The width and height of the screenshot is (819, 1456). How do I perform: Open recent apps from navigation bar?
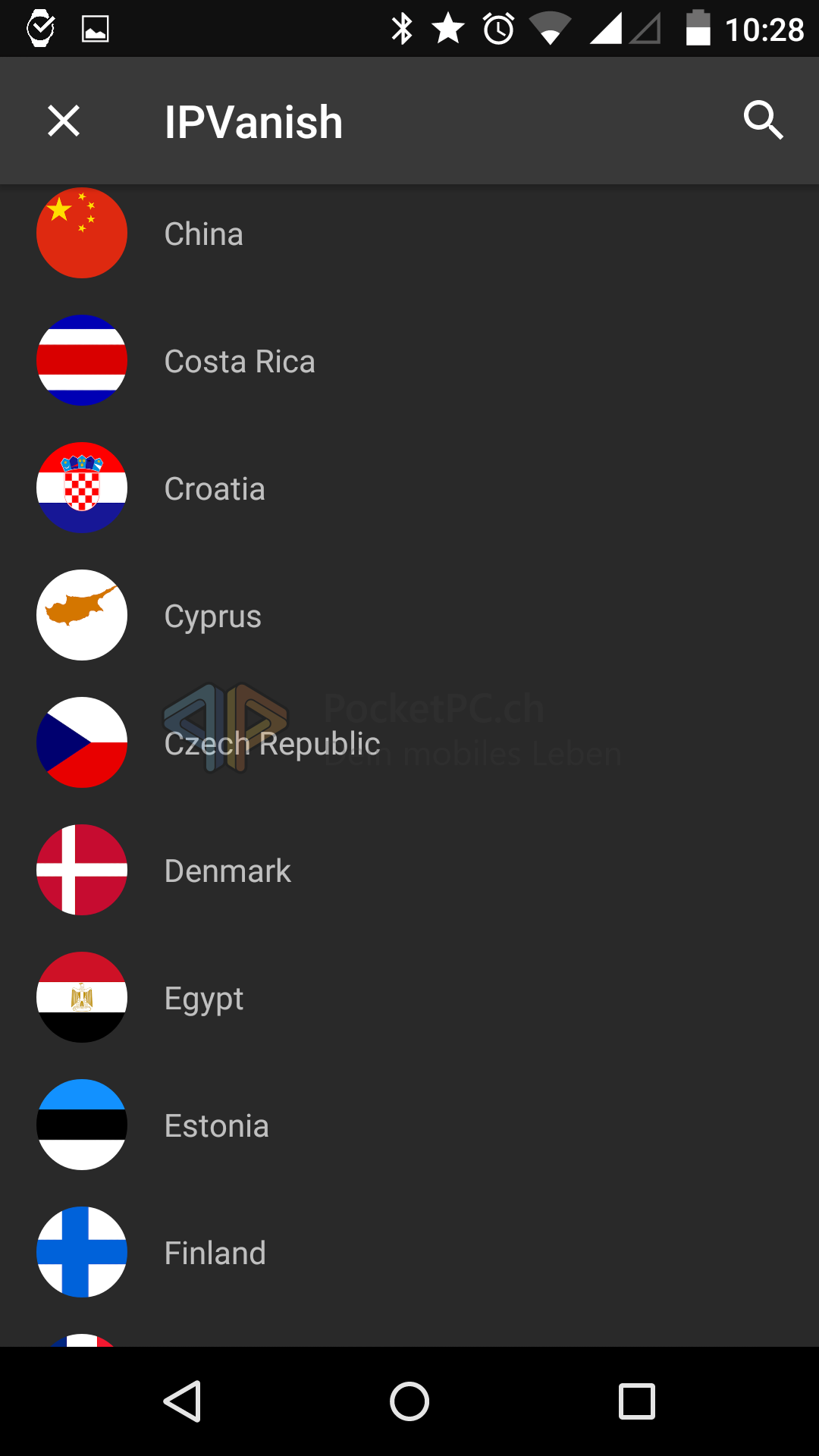tap(636, 1401)
